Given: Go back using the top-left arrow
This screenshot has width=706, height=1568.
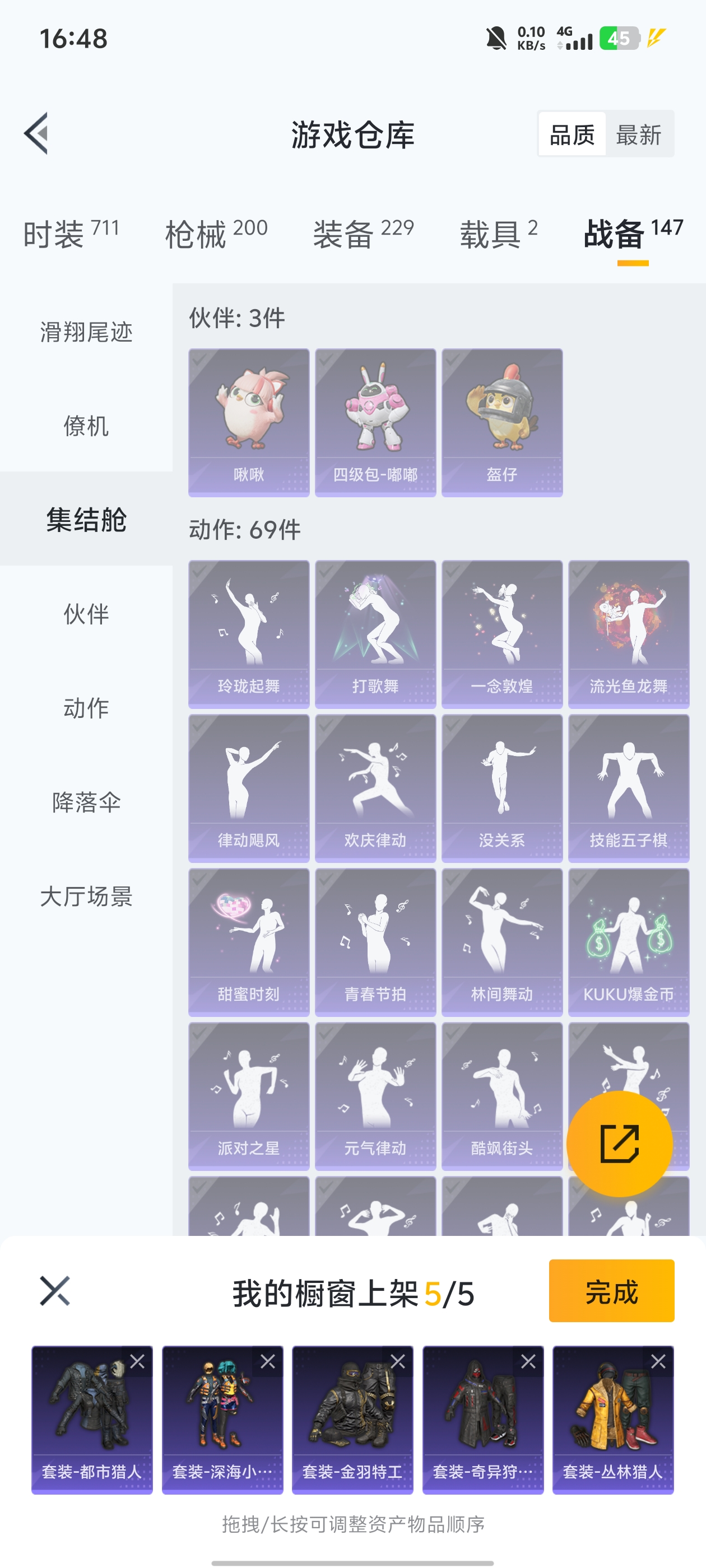Looking at the screenshot, I should point(36,133).
